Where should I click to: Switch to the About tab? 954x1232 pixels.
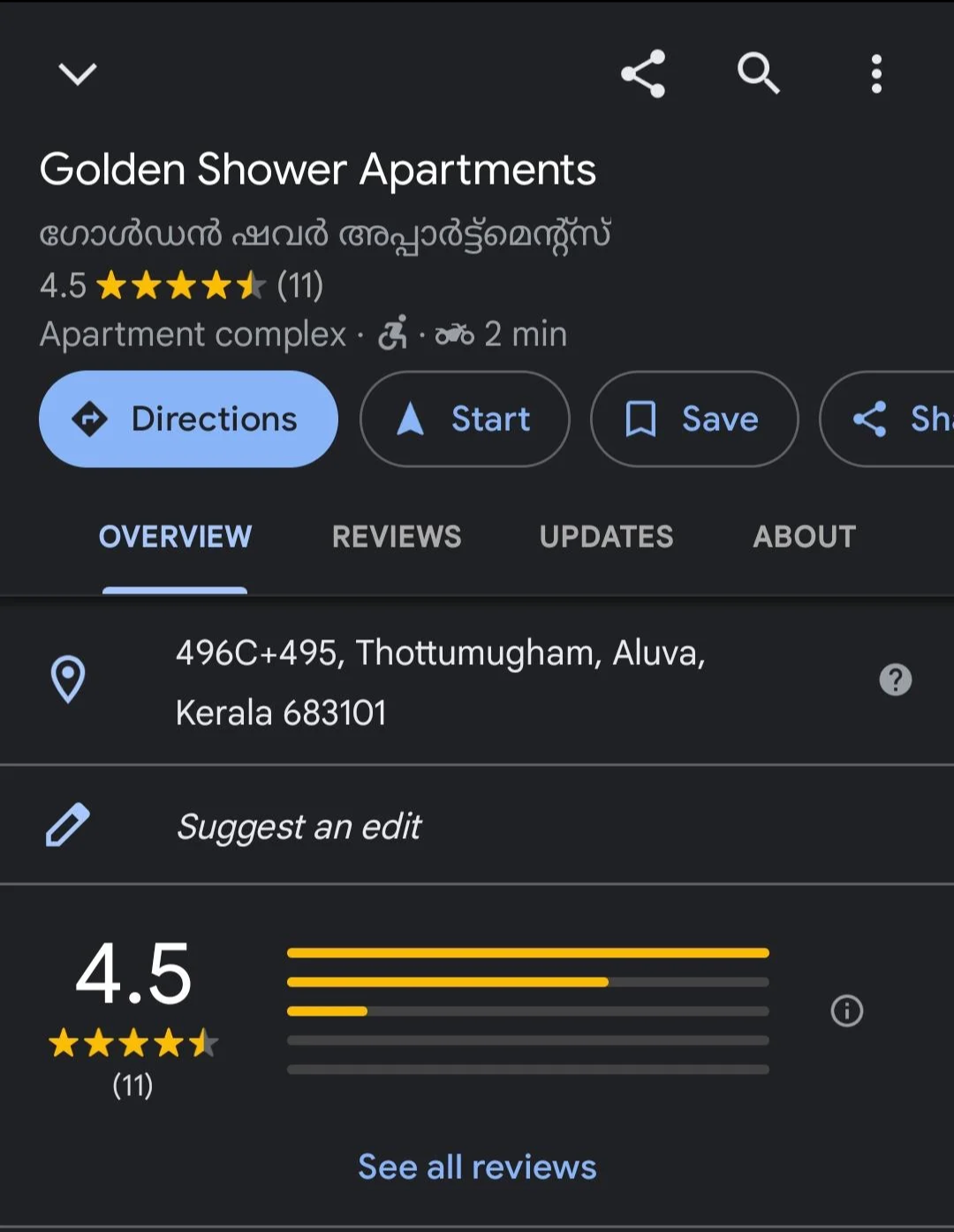[x=804, y=537]
